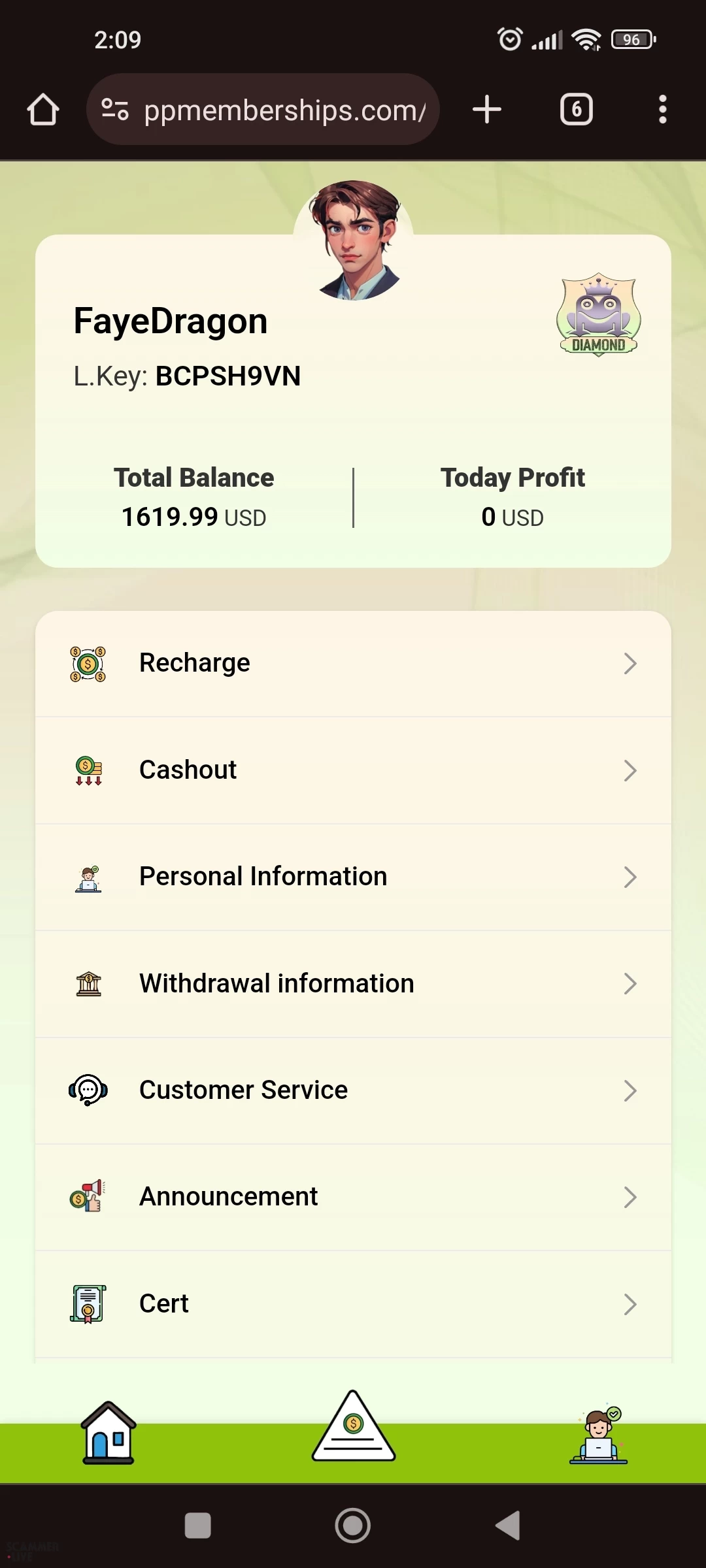Contact Customer Service

[353, 1090]
